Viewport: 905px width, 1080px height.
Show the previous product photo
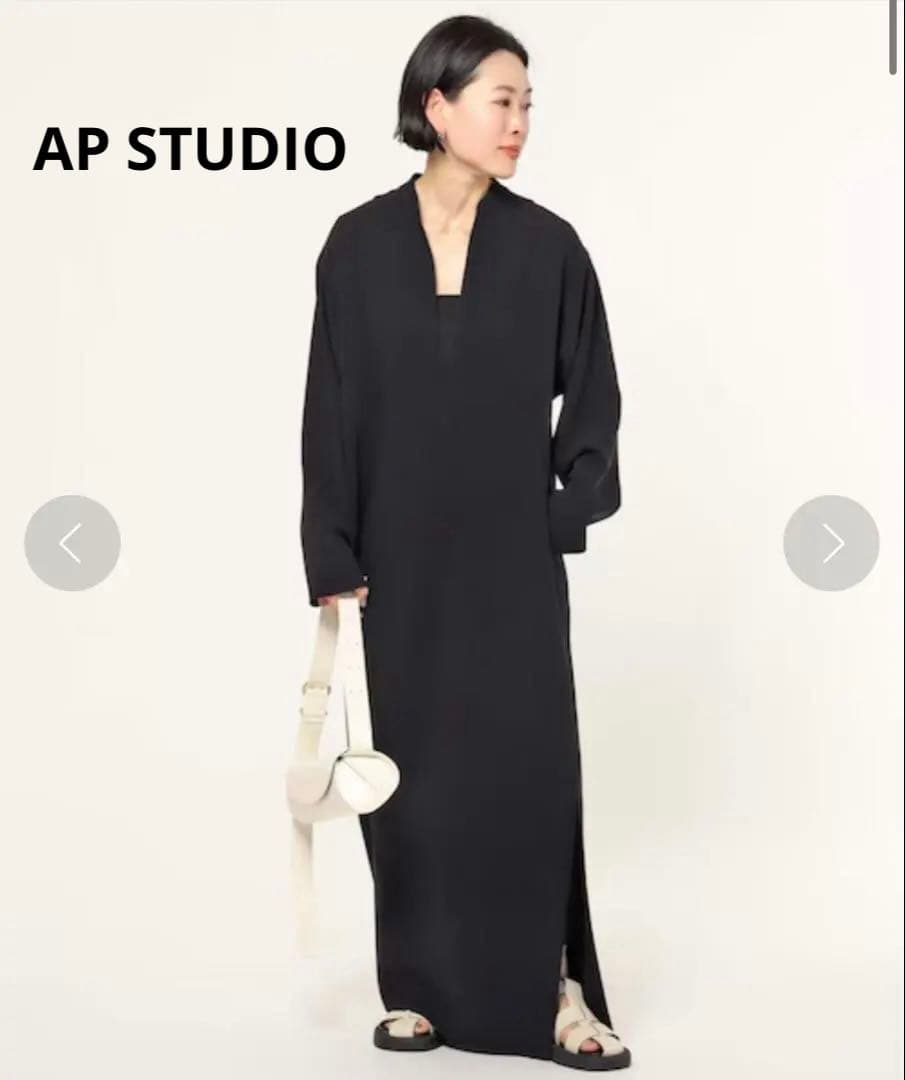[x=72, y=543]
